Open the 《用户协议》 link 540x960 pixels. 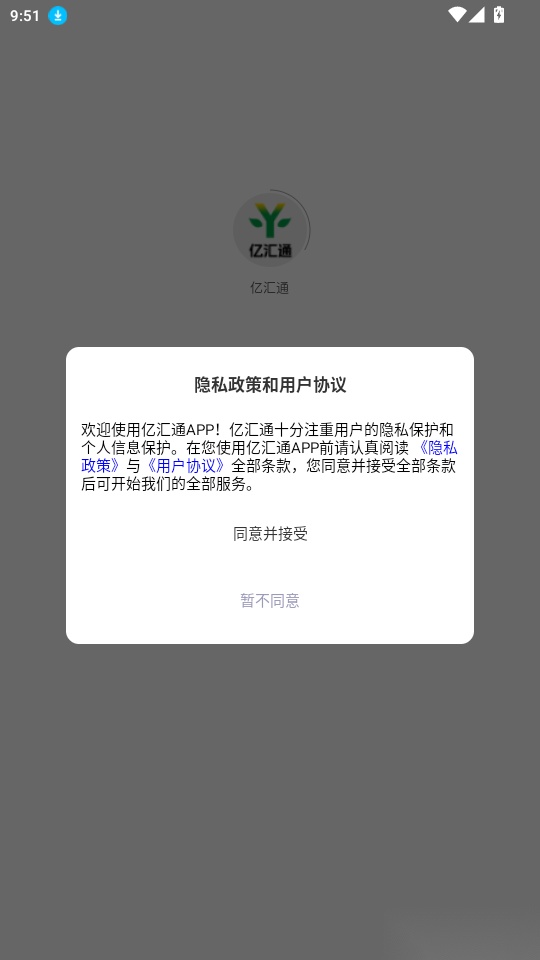coord(185,466)
